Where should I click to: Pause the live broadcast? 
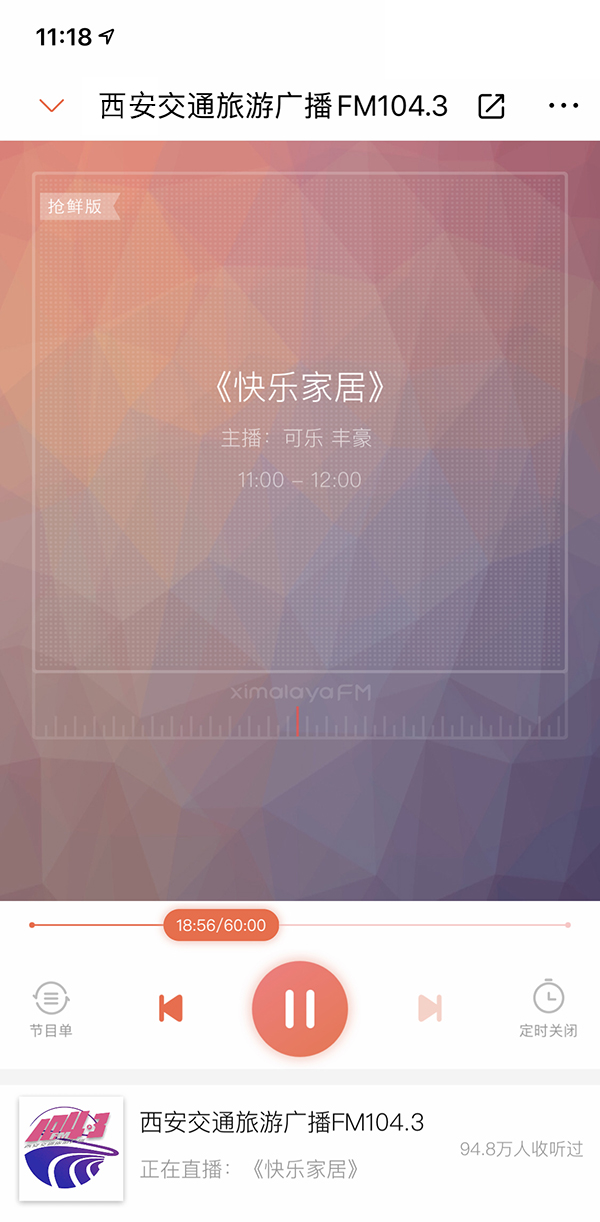300,1008
